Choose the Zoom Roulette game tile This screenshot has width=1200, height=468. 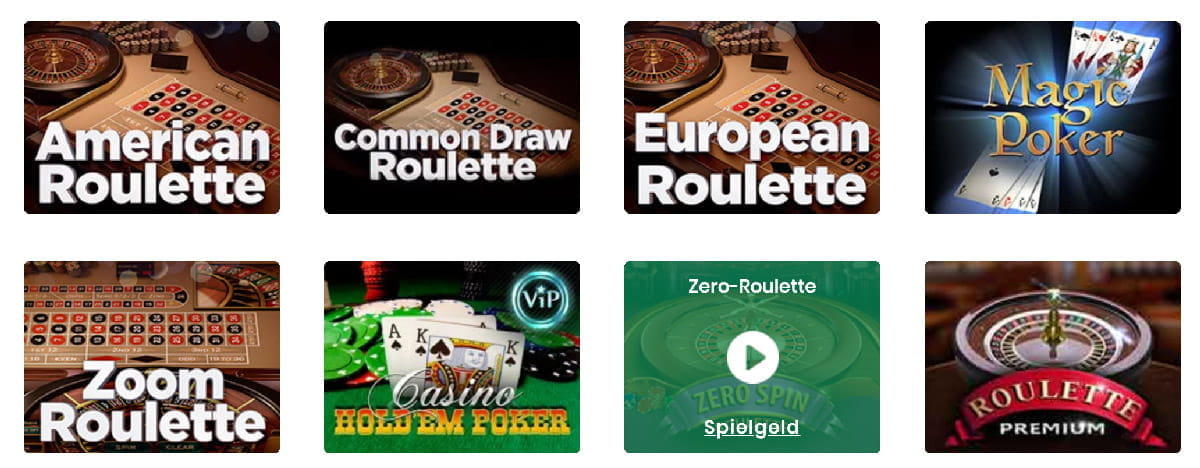pos(152,357)
